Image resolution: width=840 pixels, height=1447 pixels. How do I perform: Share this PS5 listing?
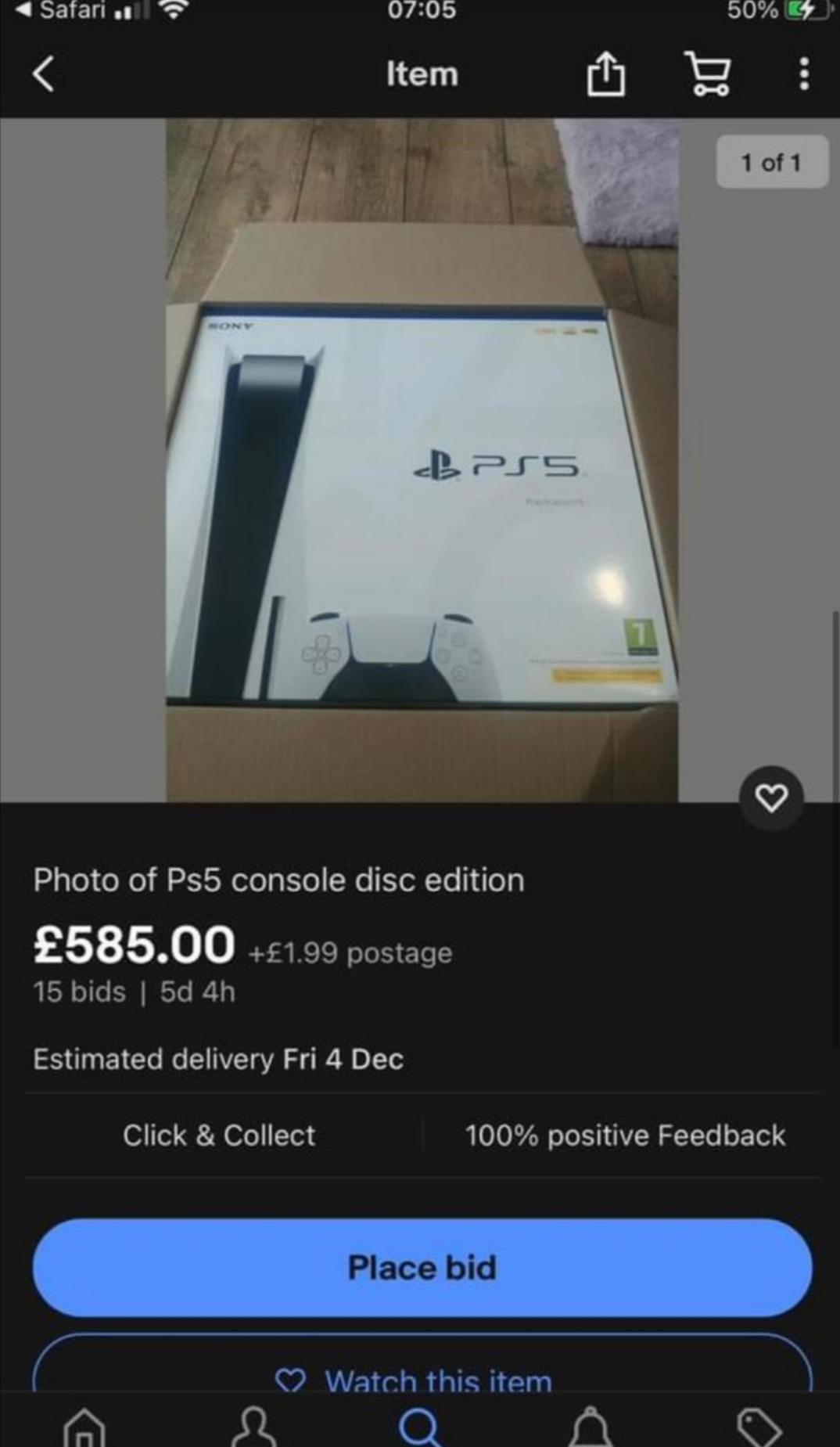[x=606, y=74]
